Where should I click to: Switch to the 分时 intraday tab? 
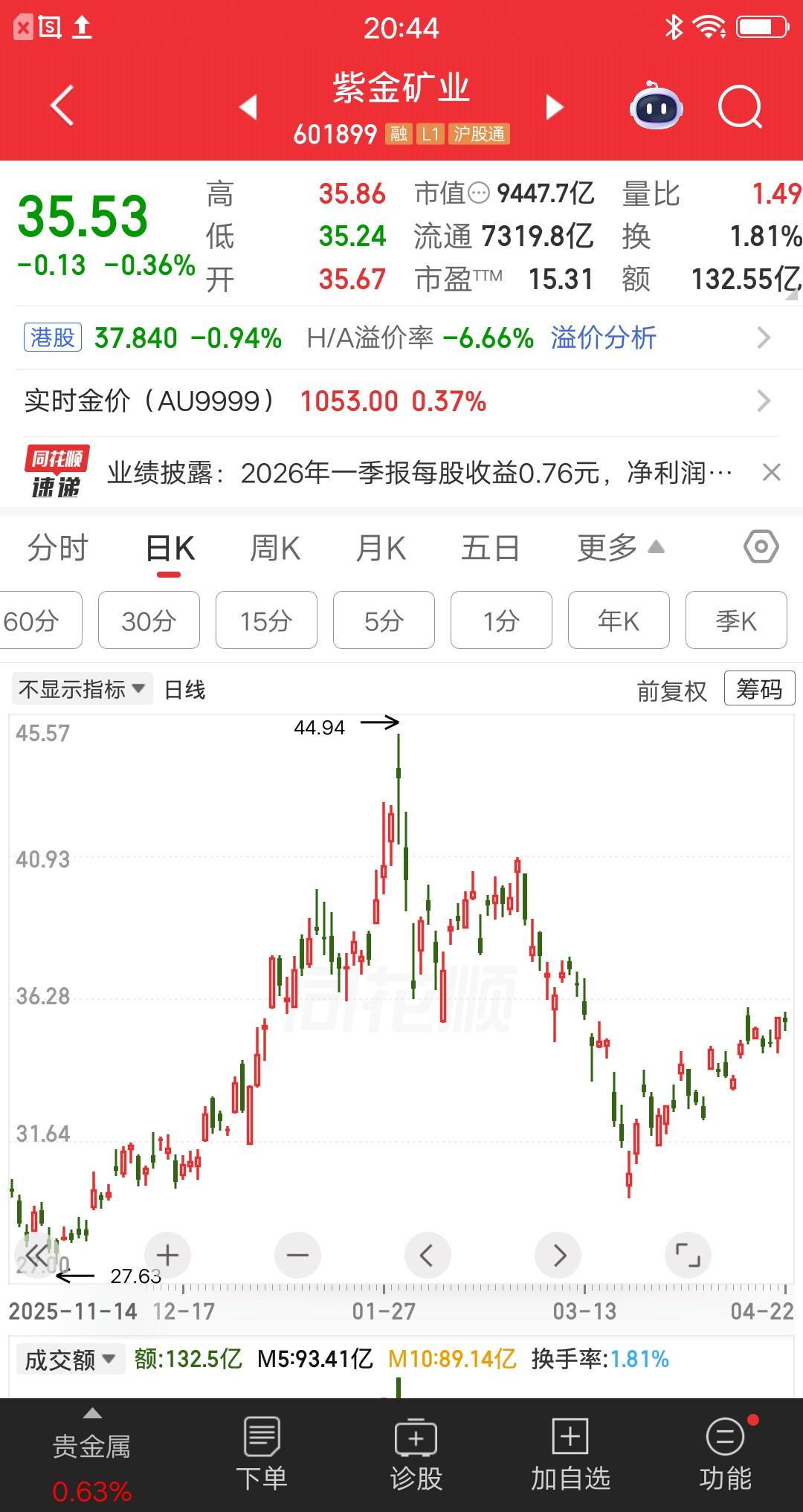pos(59,547)
